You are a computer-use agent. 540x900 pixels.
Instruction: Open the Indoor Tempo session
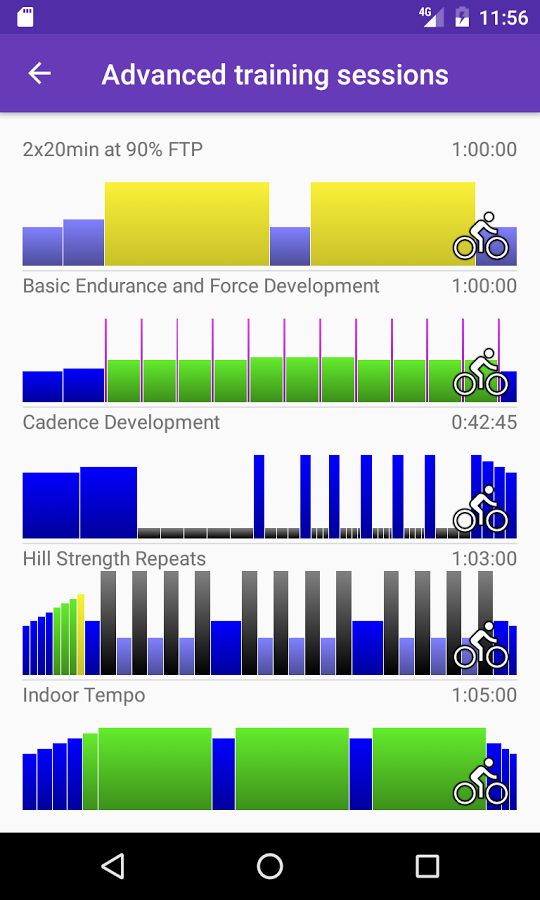point(270,748)
